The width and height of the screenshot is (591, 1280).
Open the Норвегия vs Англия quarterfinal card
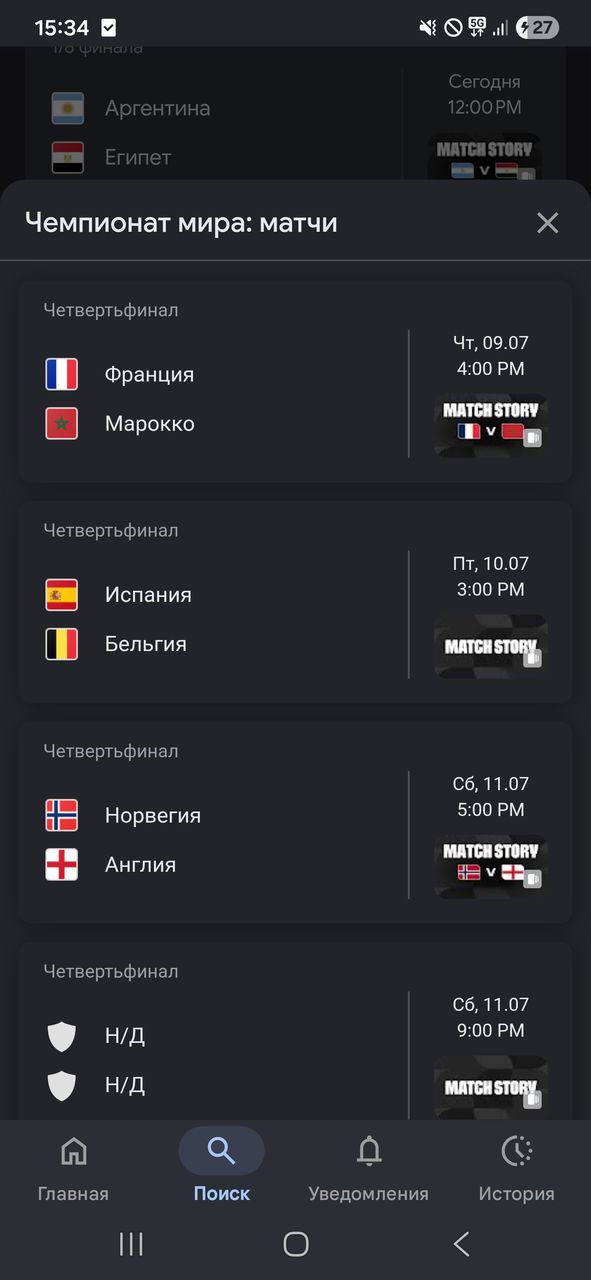295,822
